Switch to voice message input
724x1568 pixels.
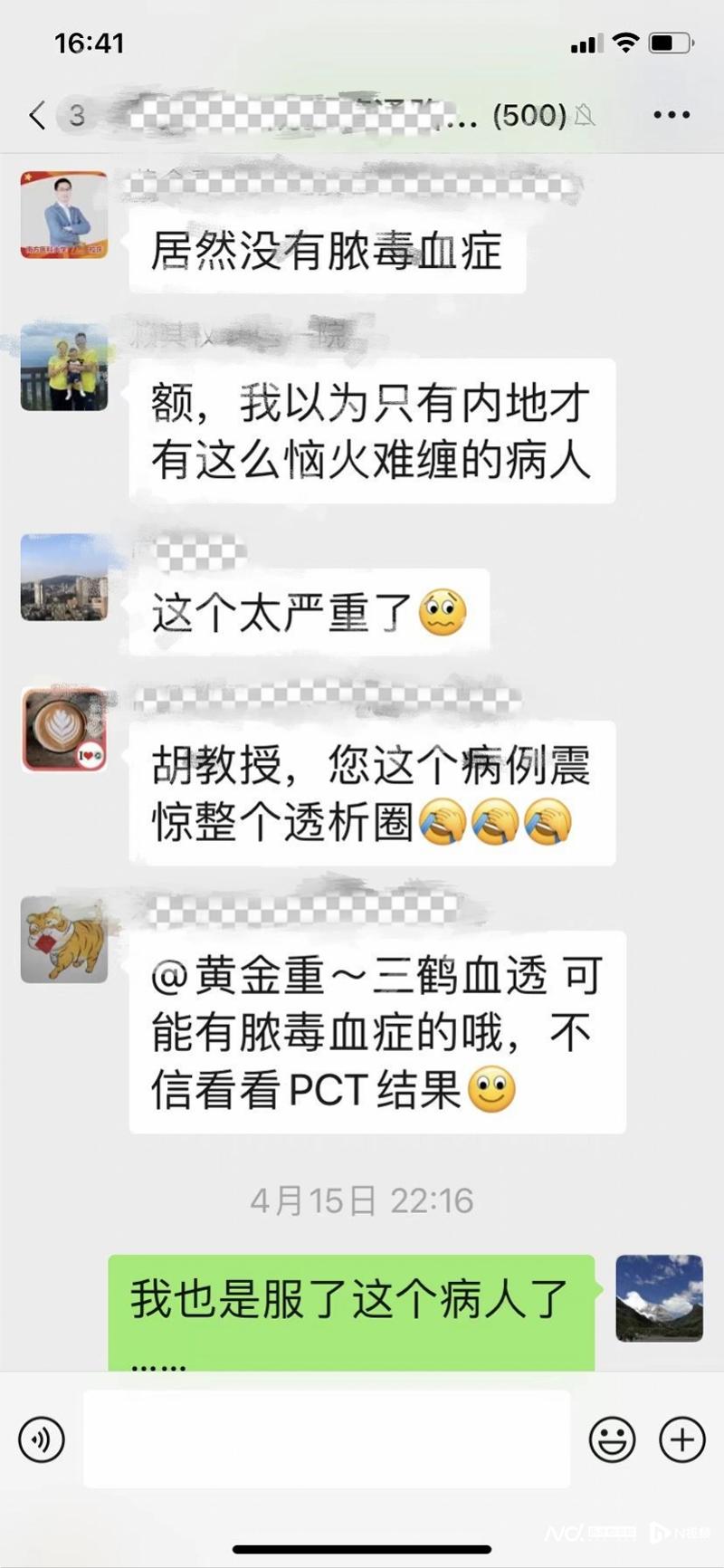tap(42, 1439)
